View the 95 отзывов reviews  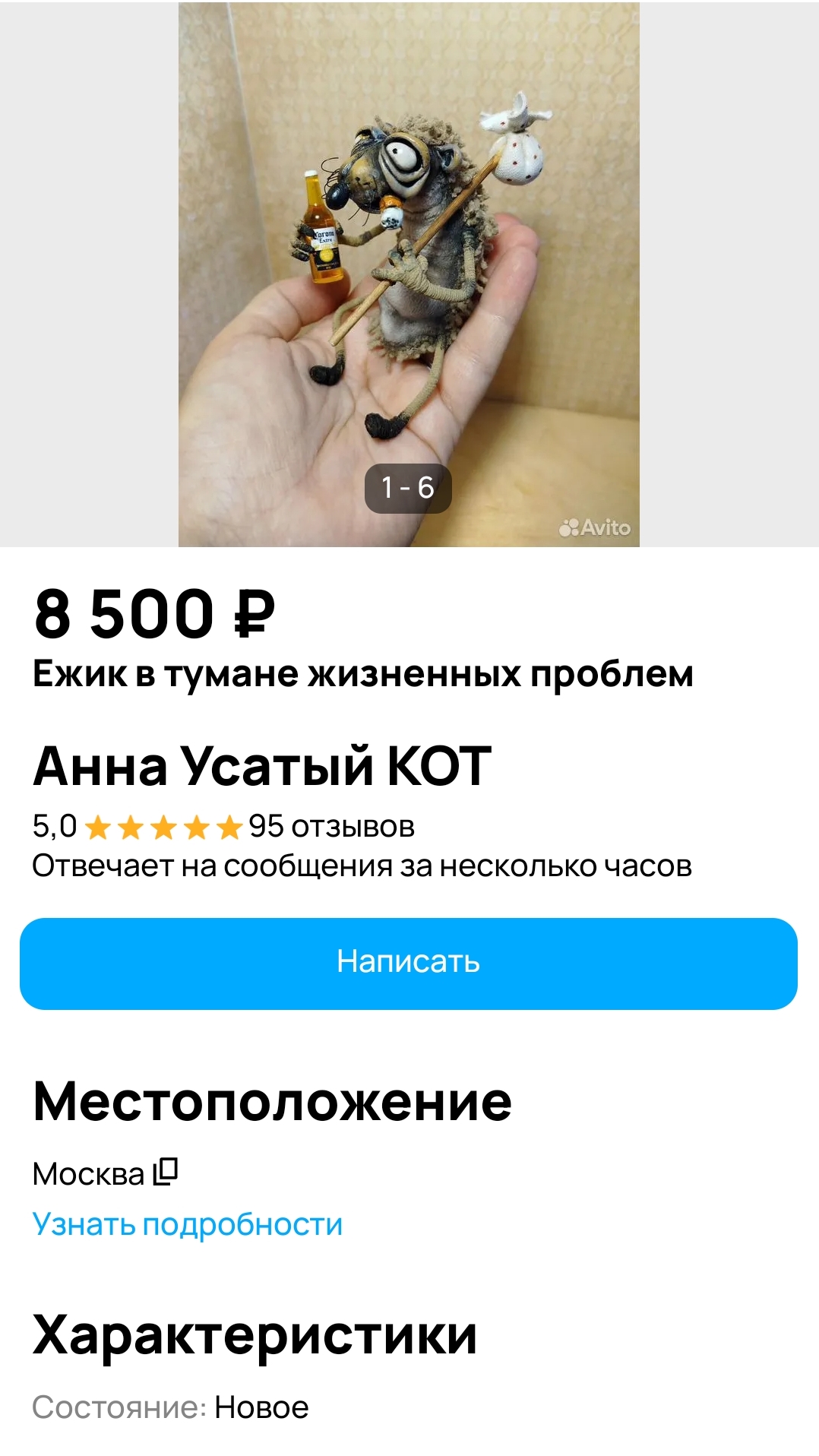pos(331,827)
